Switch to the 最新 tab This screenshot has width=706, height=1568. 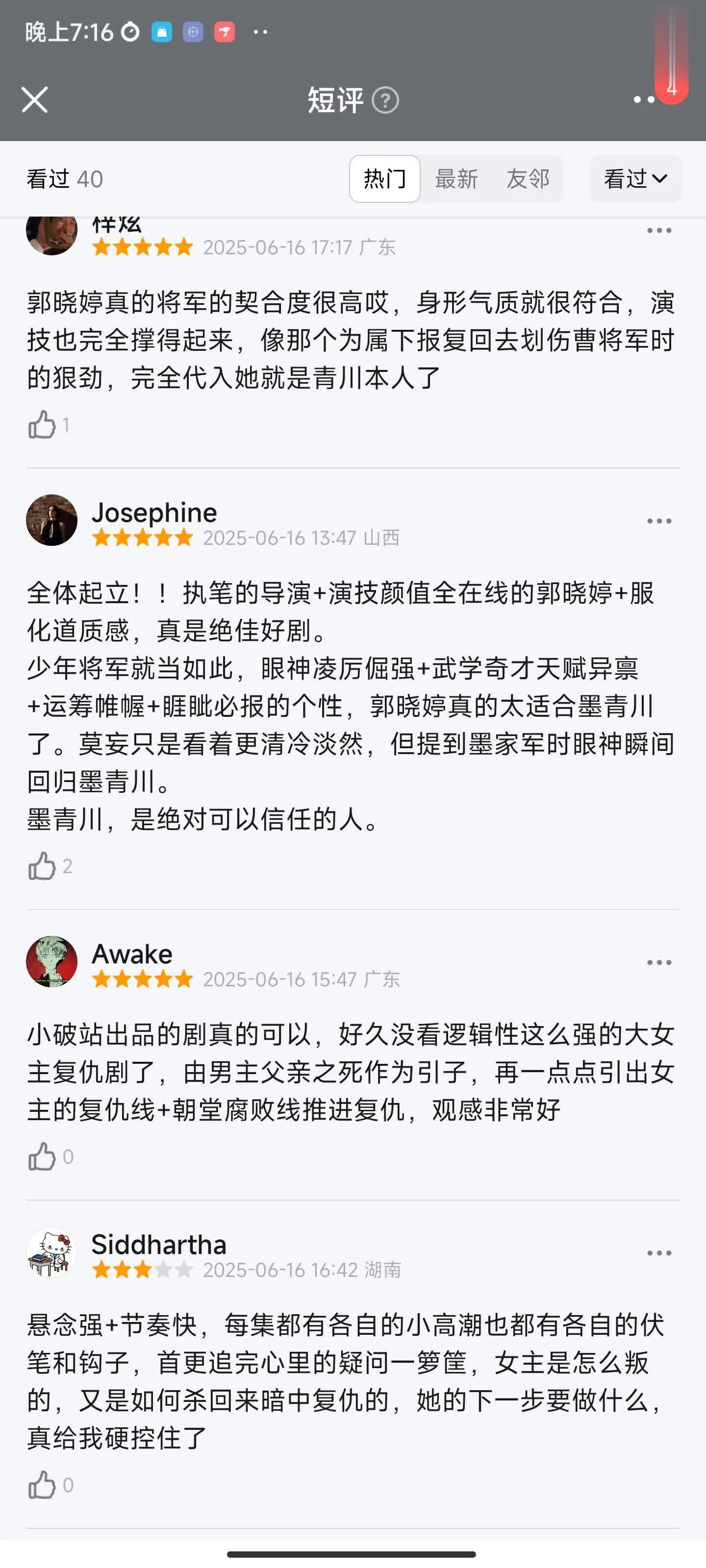pos(455,179)
